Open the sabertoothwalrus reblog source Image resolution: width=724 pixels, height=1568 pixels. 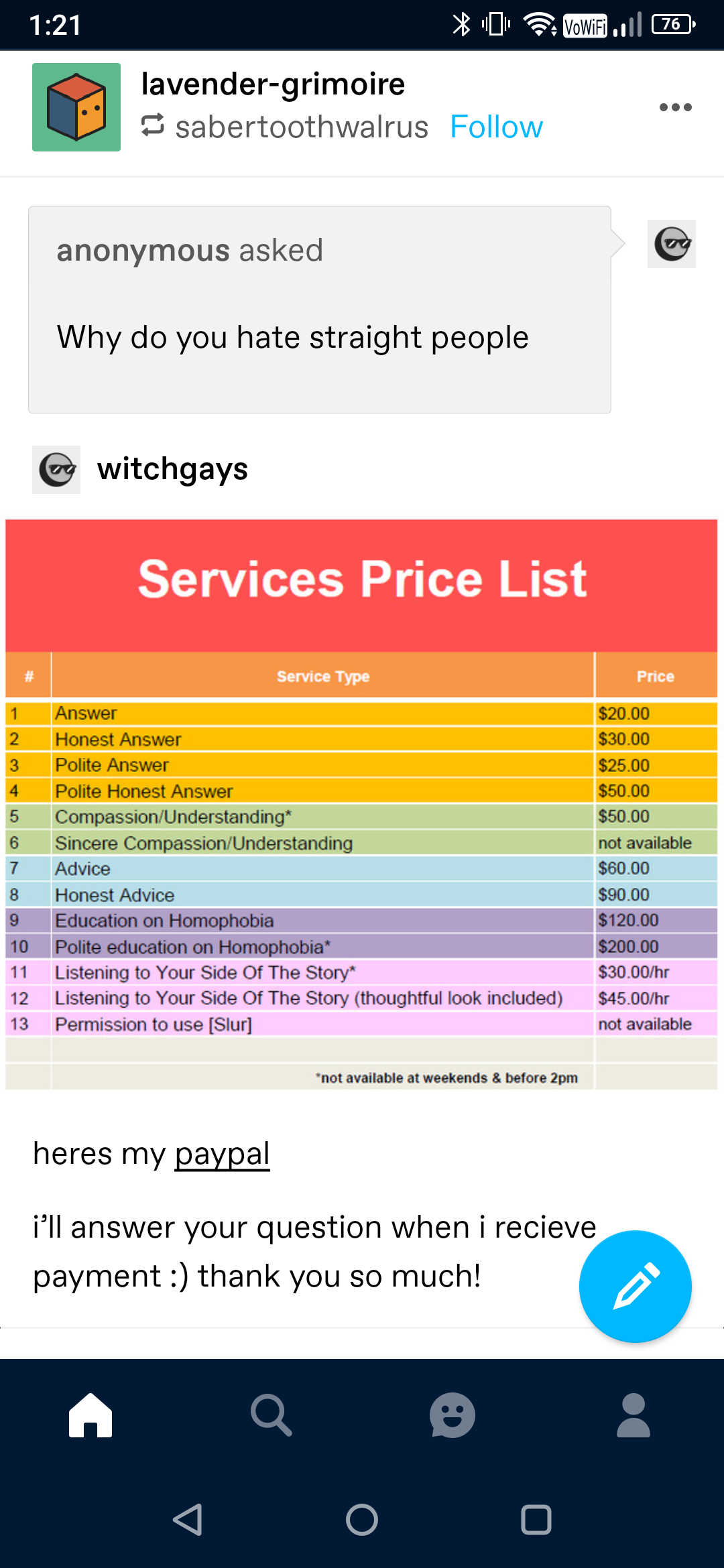click(302, 127)
